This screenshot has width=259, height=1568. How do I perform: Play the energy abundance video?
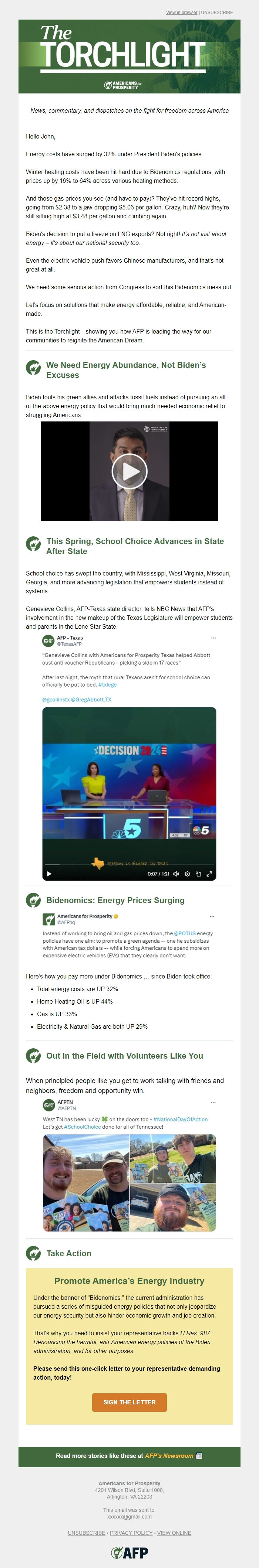(x=129, y=471)
